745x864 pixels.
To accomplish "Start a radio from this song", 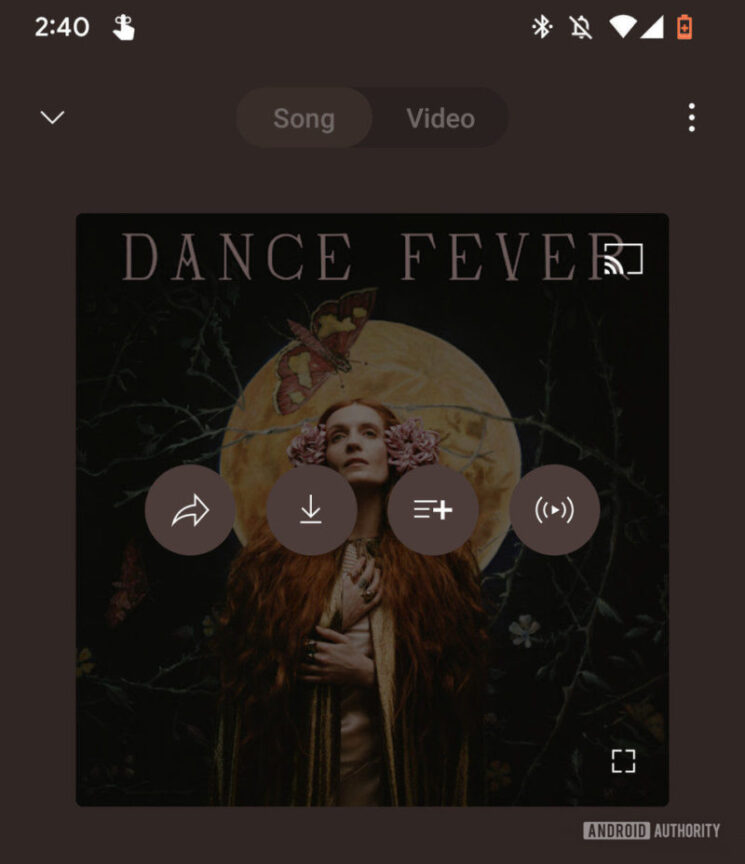I will point(554,510).
